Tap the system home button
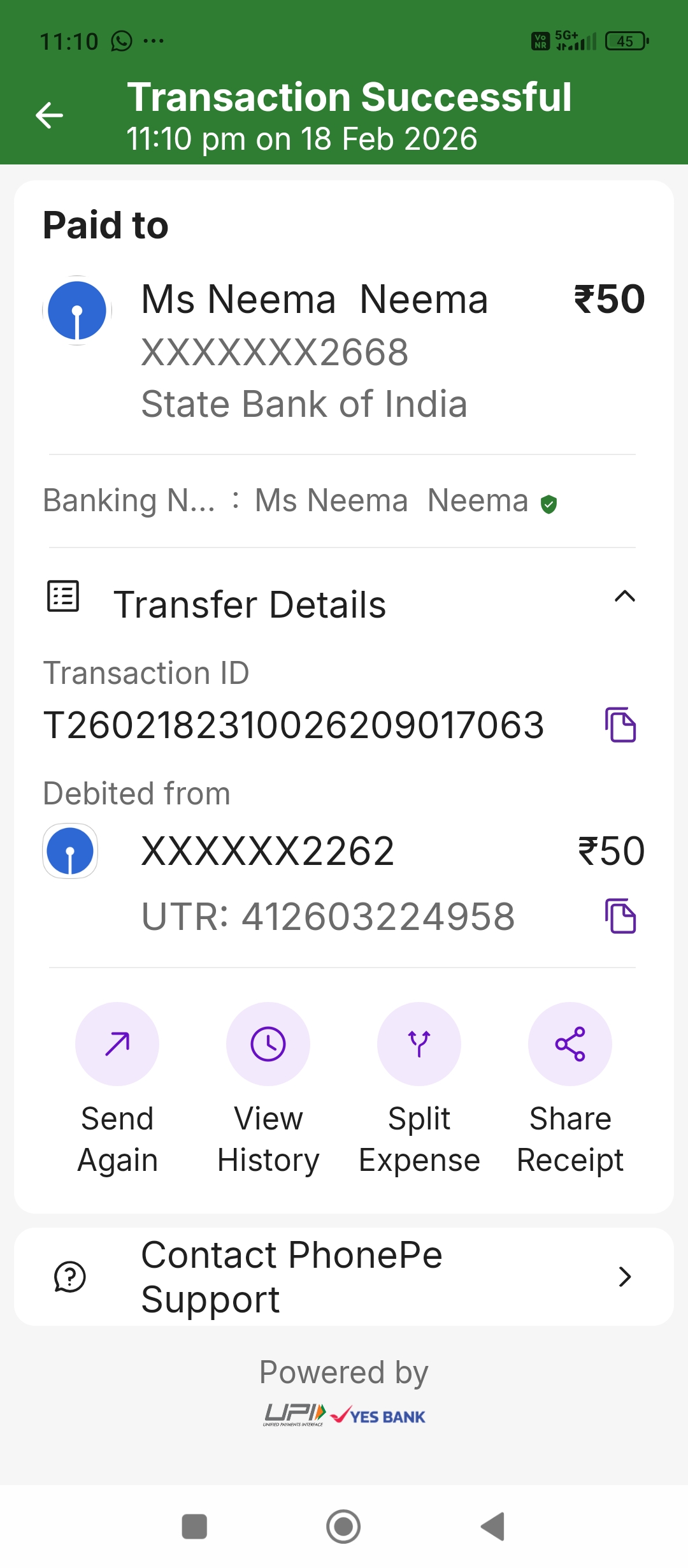Image resolution: width=688 pixels, height=1568 pixels. (x=343, y=1527)
